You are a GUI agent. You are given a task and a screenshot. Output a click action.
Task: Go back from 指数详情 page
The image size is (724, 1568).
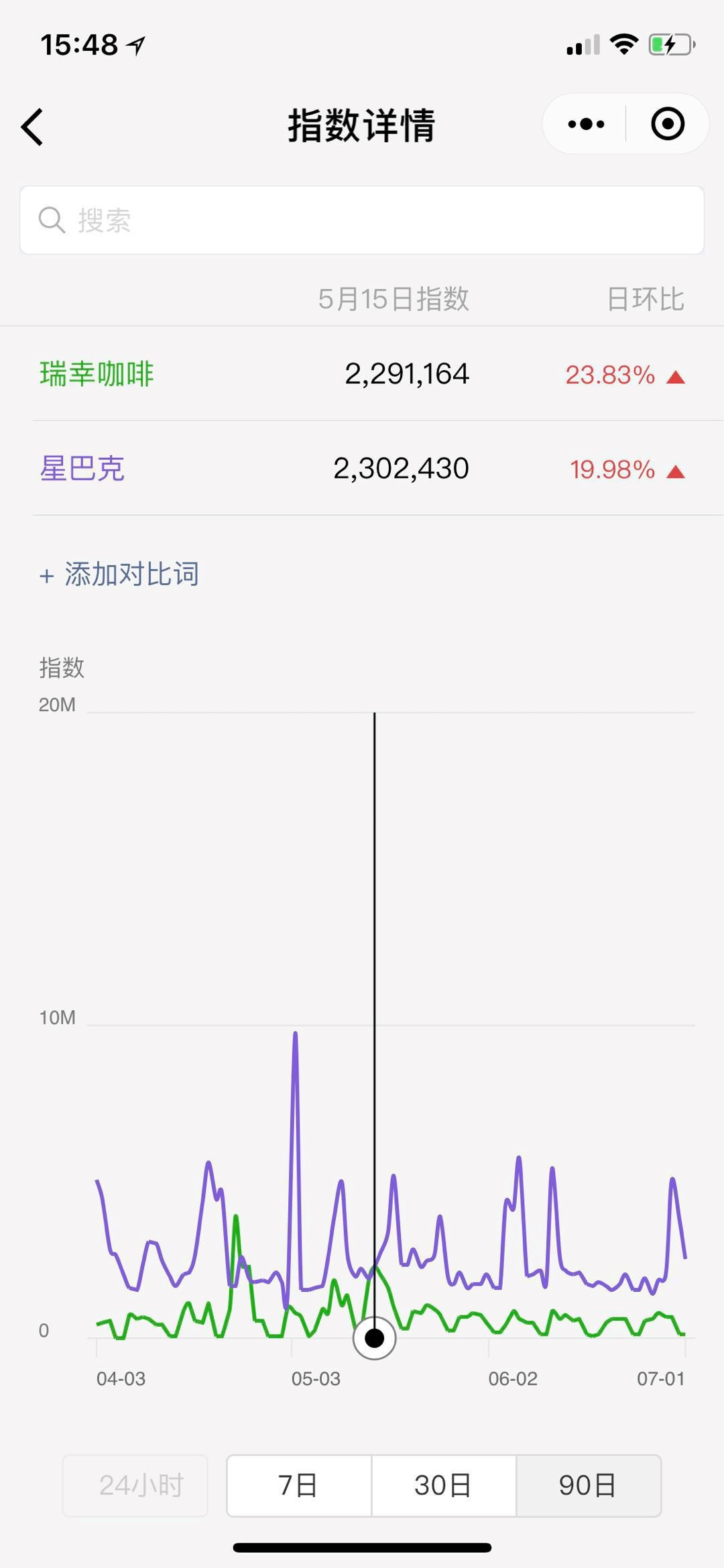[32, 126]
